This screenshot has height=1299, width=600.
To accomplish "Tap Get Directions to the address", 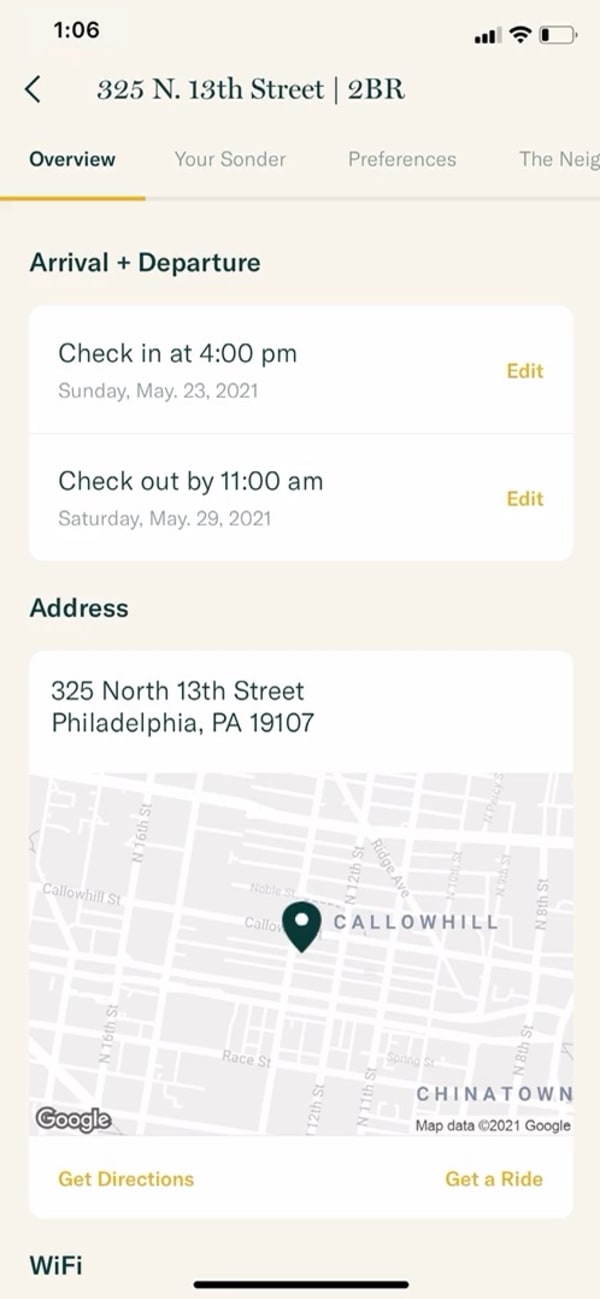I will pyautogui.click(x=126, y=1179).
